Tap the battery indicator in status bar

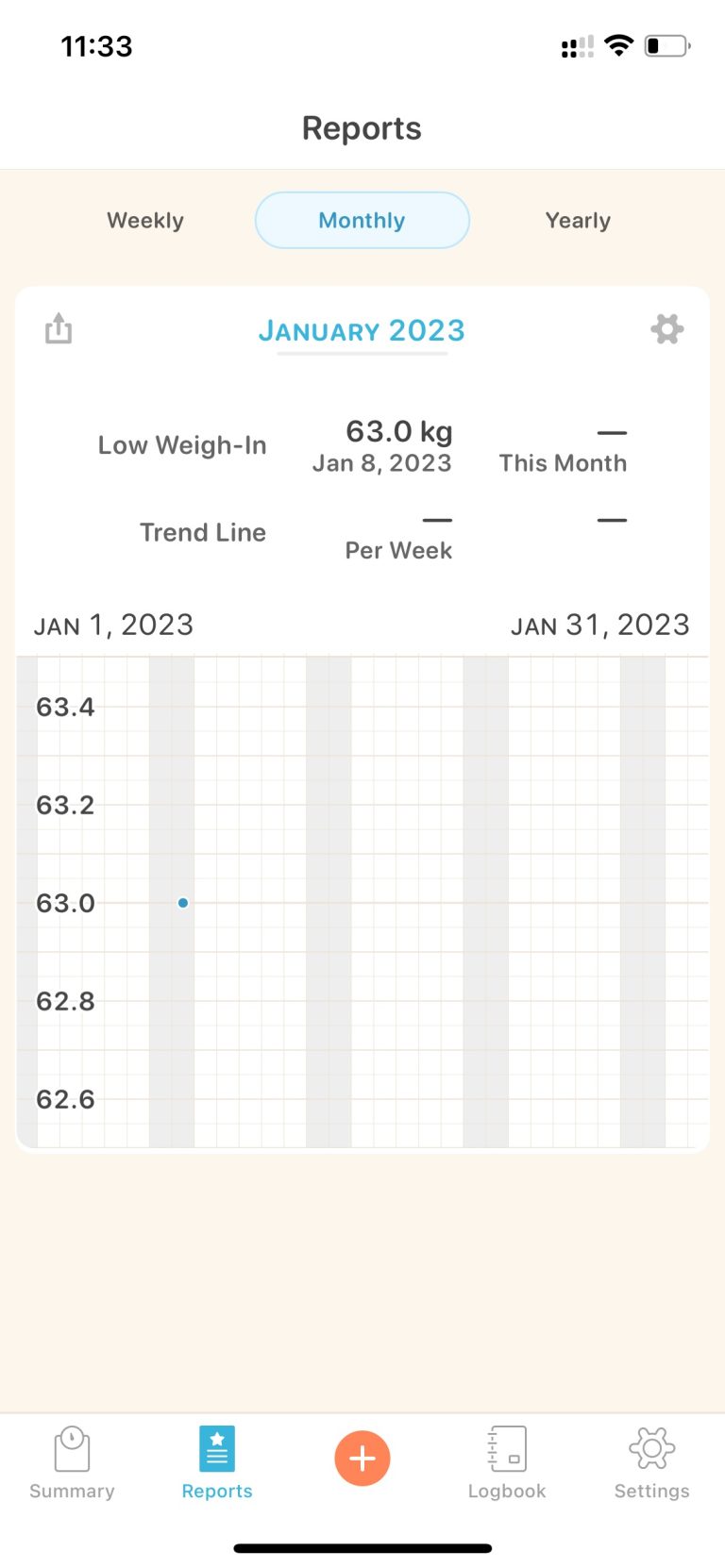(668, 44)
